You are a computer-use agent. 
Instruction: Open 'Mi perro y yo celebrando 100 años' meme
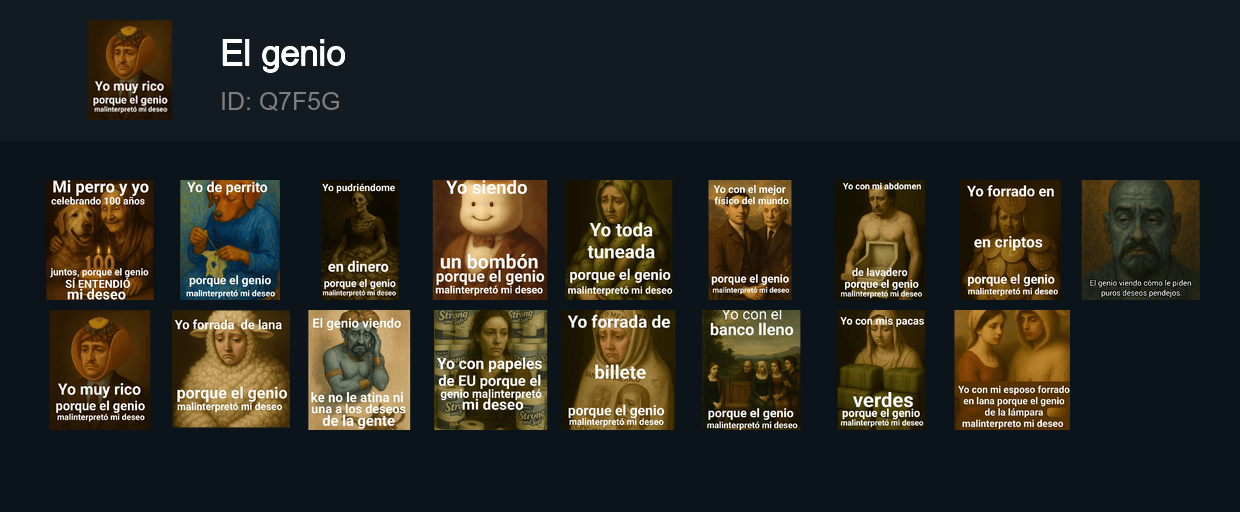point(100,240)
